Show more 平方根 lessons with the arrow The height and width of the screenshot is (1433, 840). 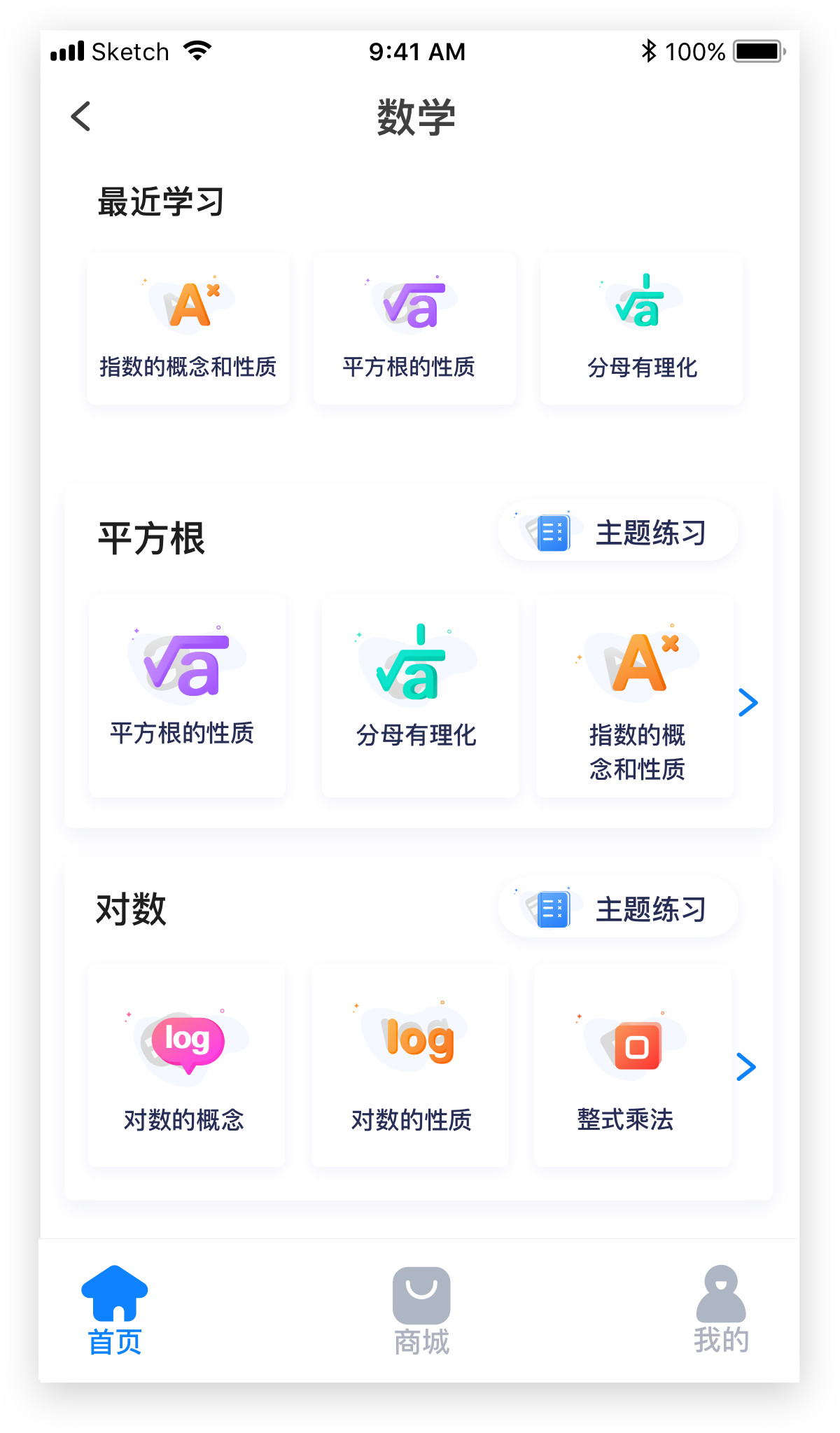(748, 702)
